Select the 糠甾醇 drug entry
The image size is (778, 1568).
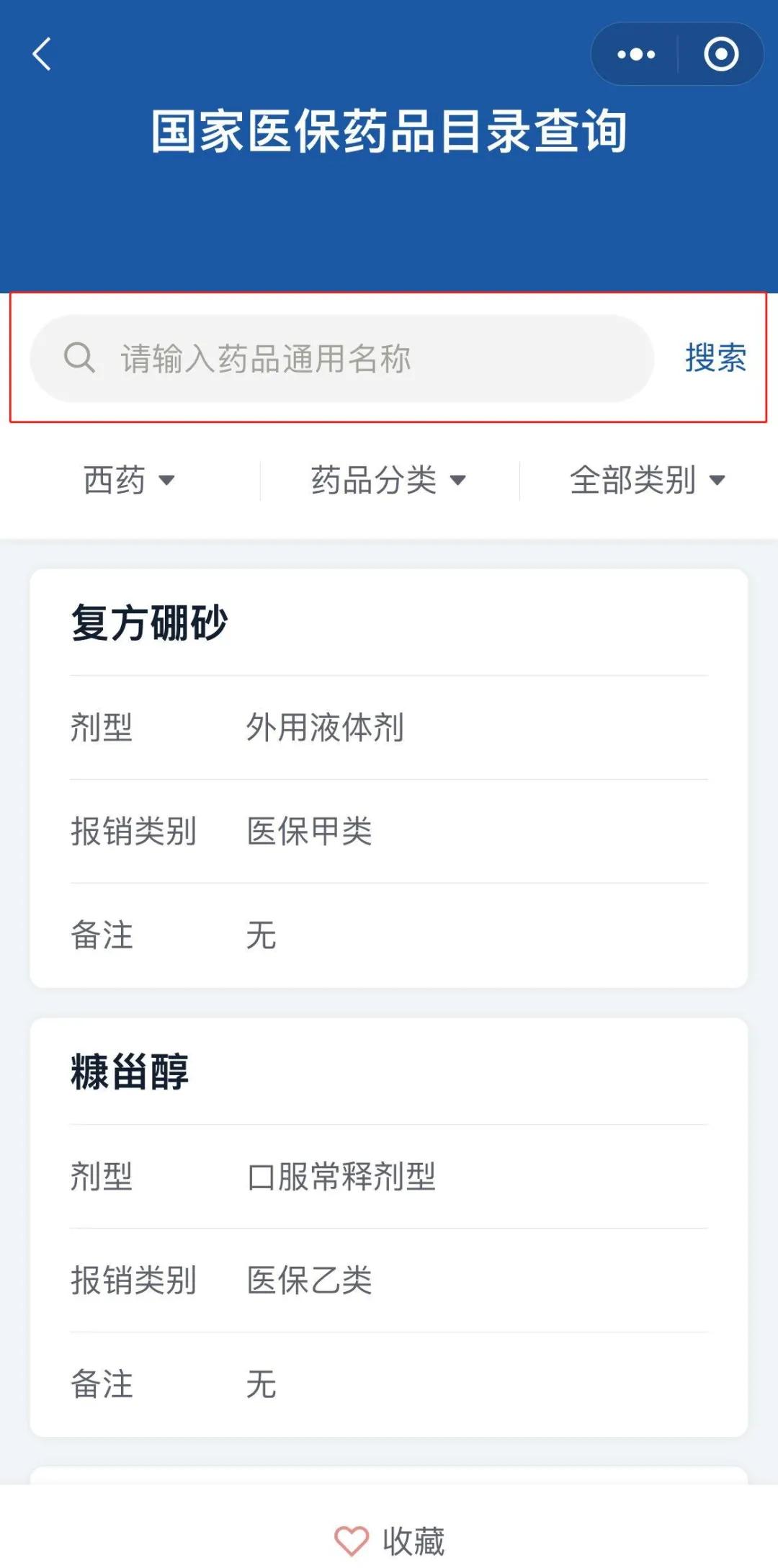(x=130, y=1072)
